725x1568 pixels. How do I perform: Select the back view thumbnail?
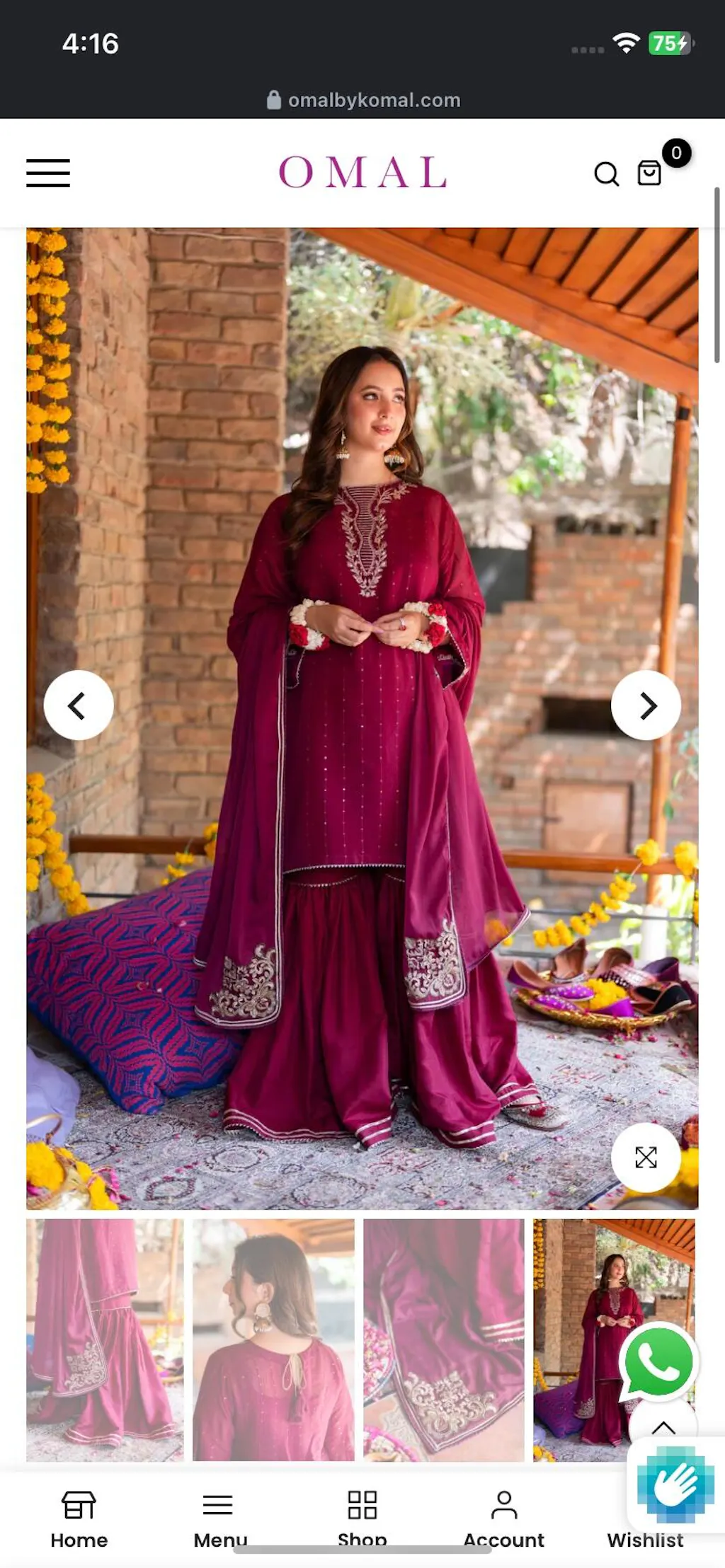273,1339
